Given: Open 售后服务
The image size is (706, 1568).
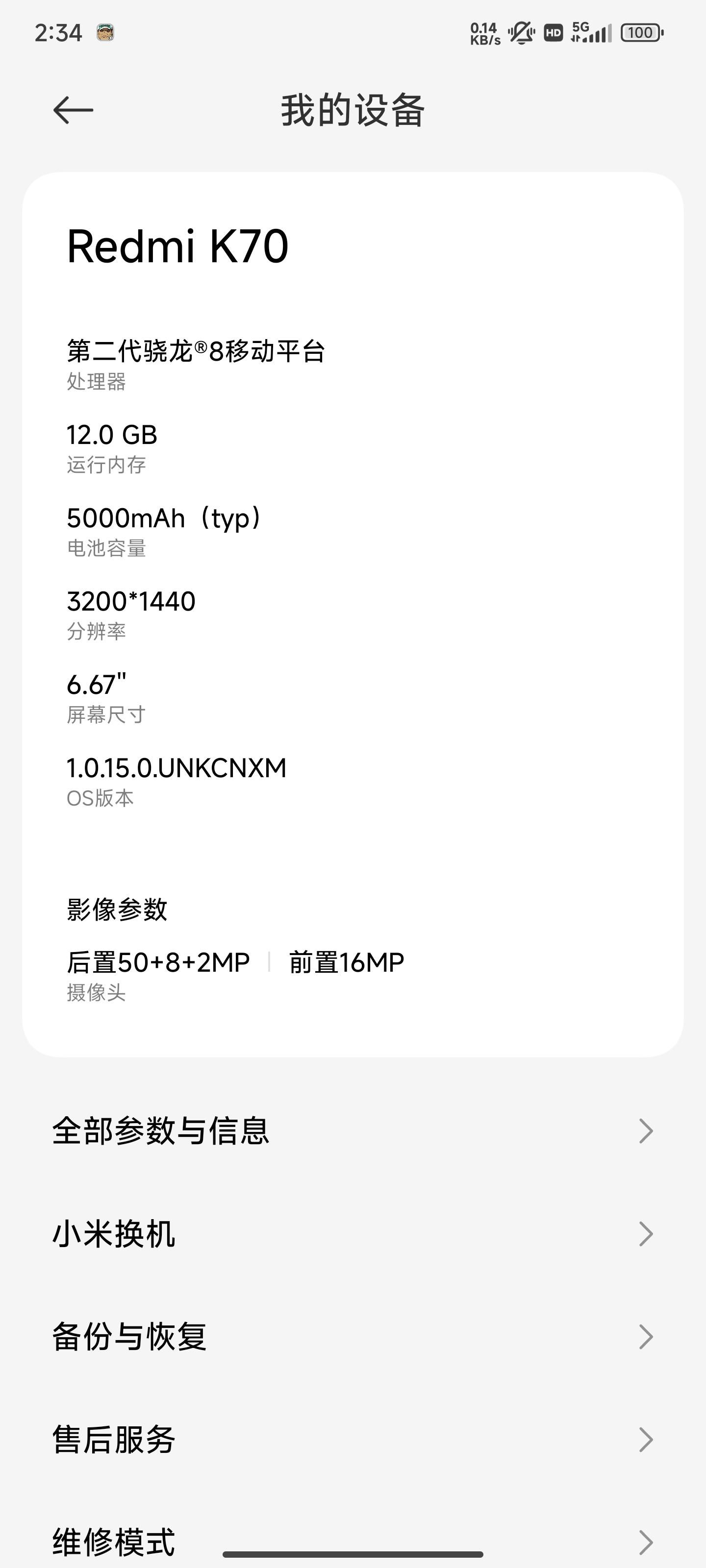Looking at the screenshot, I should (x=353, y=1440).
